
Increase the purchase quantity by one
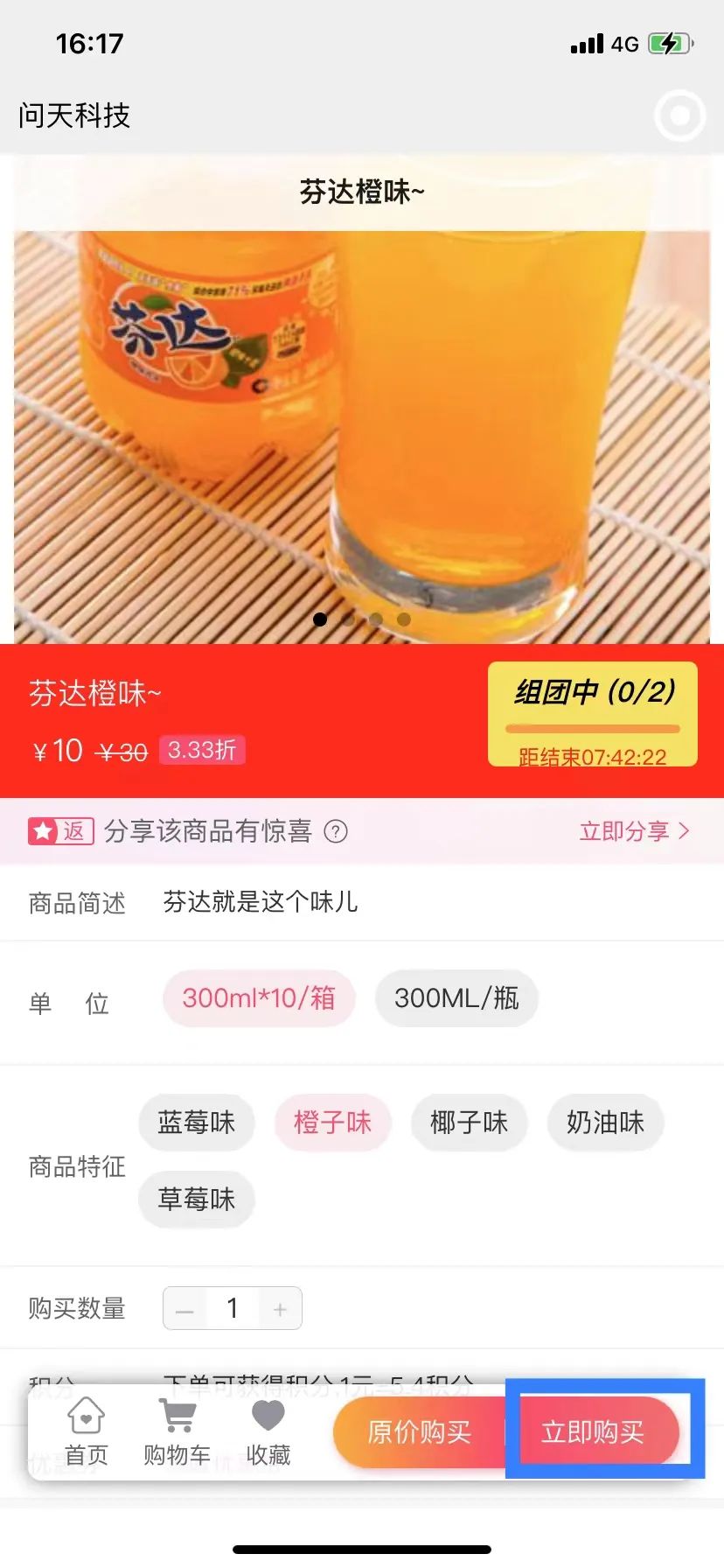pyautogui.click(x=280, y=1309)
